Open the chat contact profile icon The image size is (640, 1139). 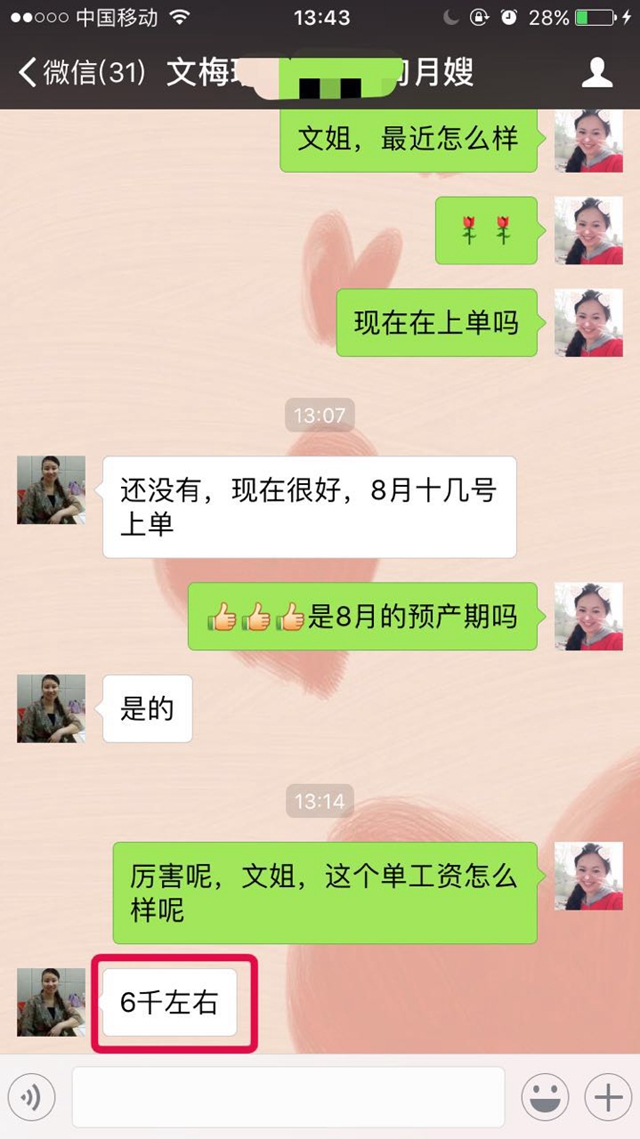click(597, 72)
